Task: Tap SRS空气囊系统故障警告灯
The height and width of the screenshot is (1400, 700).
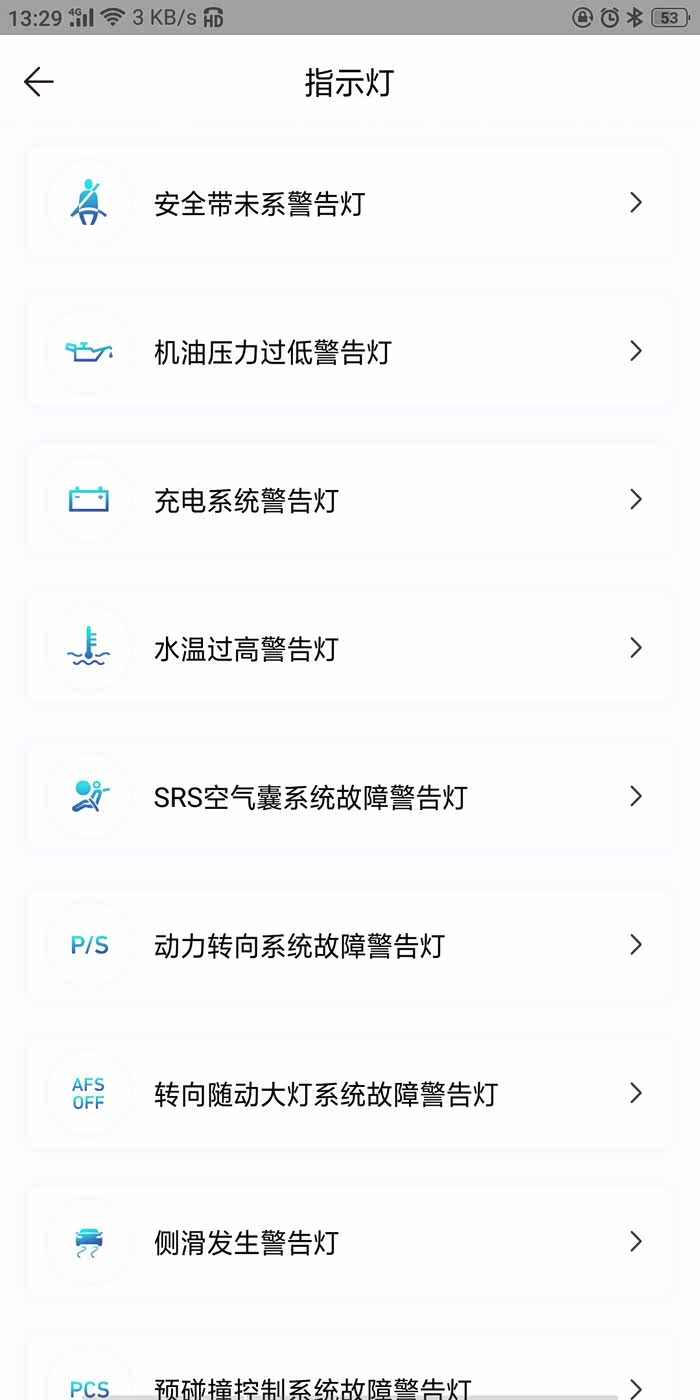Action: 348,797
